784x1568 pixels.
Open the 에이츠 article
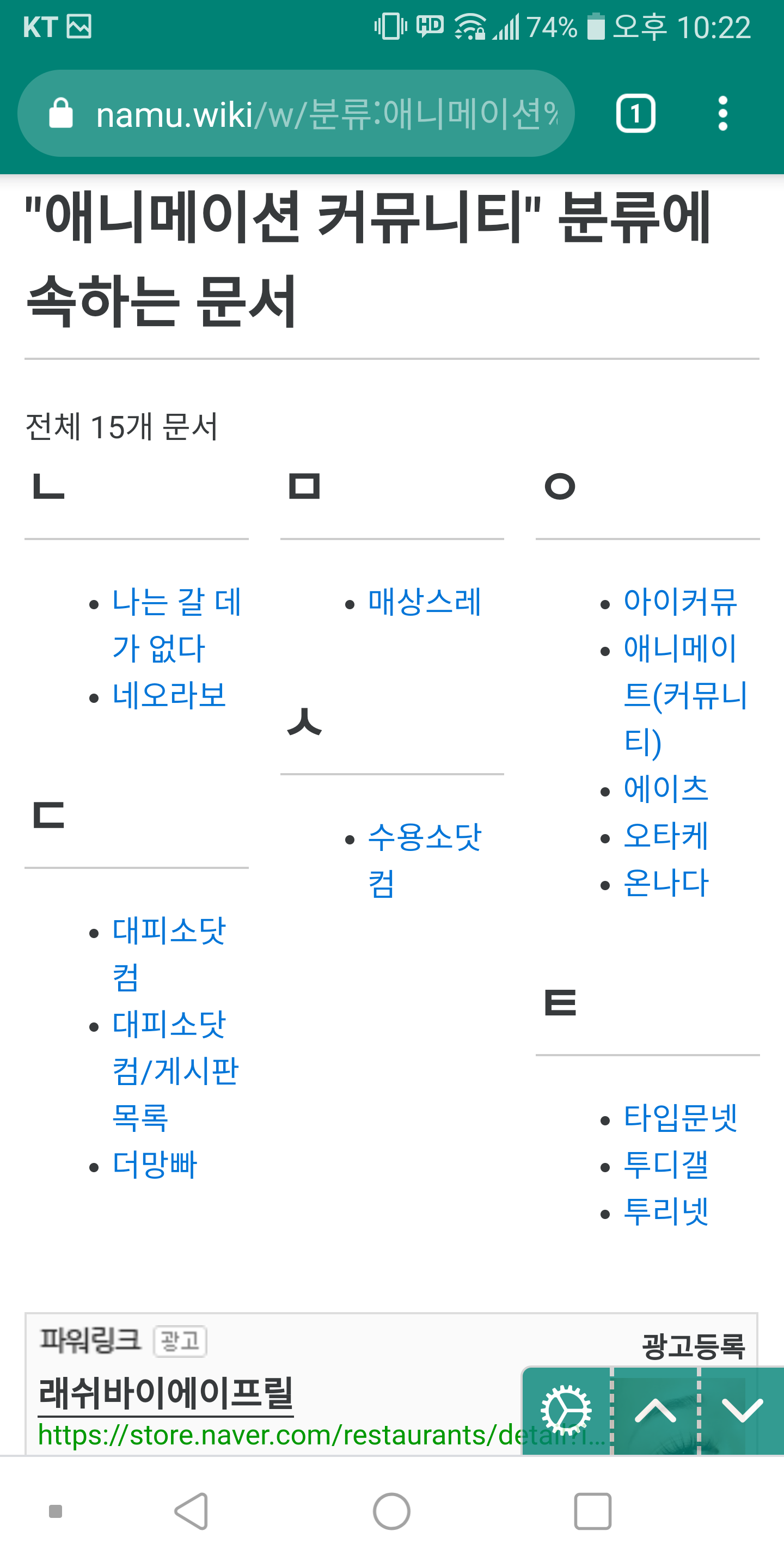click(666, 789)
